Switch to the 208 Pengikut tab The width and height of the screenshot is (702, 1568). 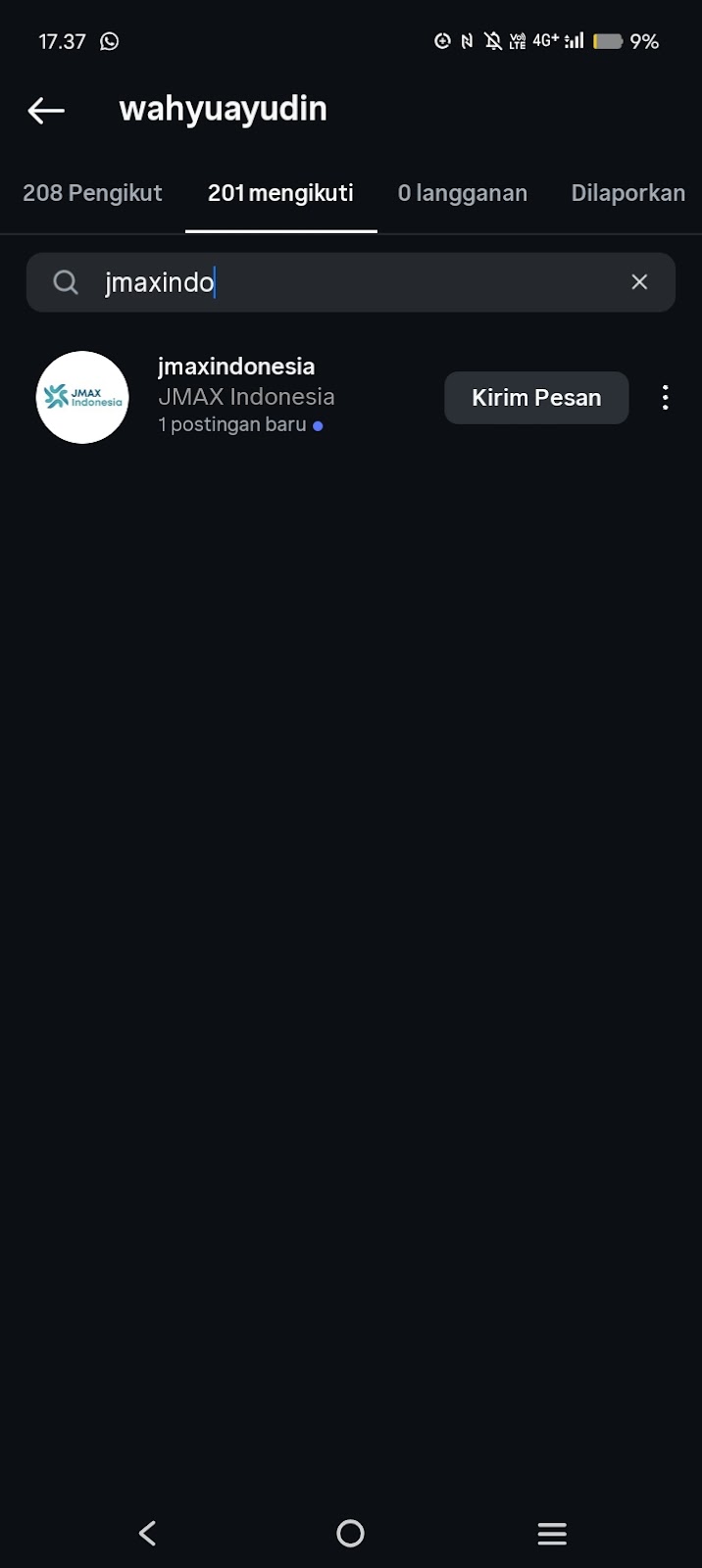(92, 193)
